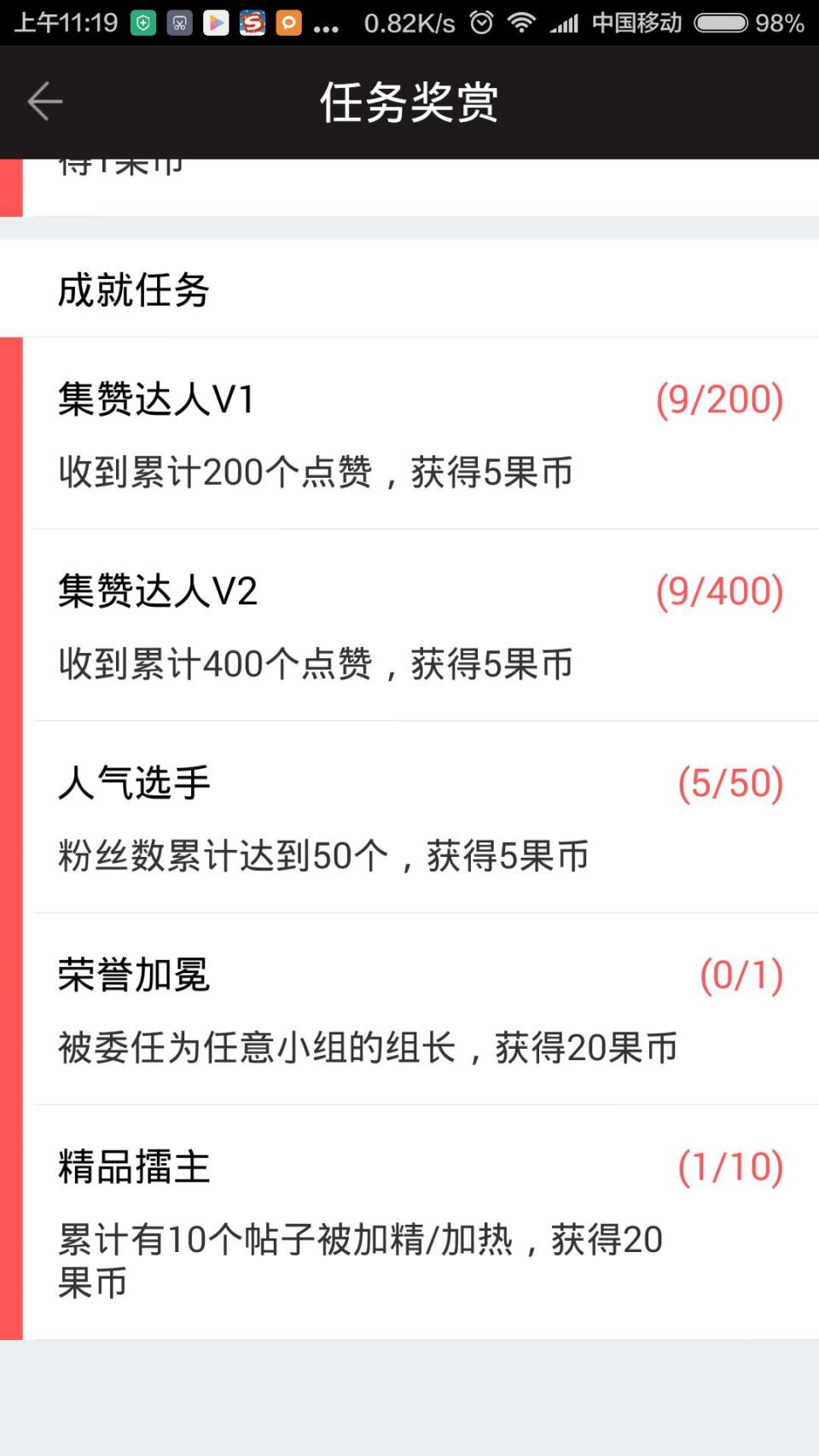Tap the Wi-Fi status icon
Viewport: 819px width, 1456px height.
520,22
